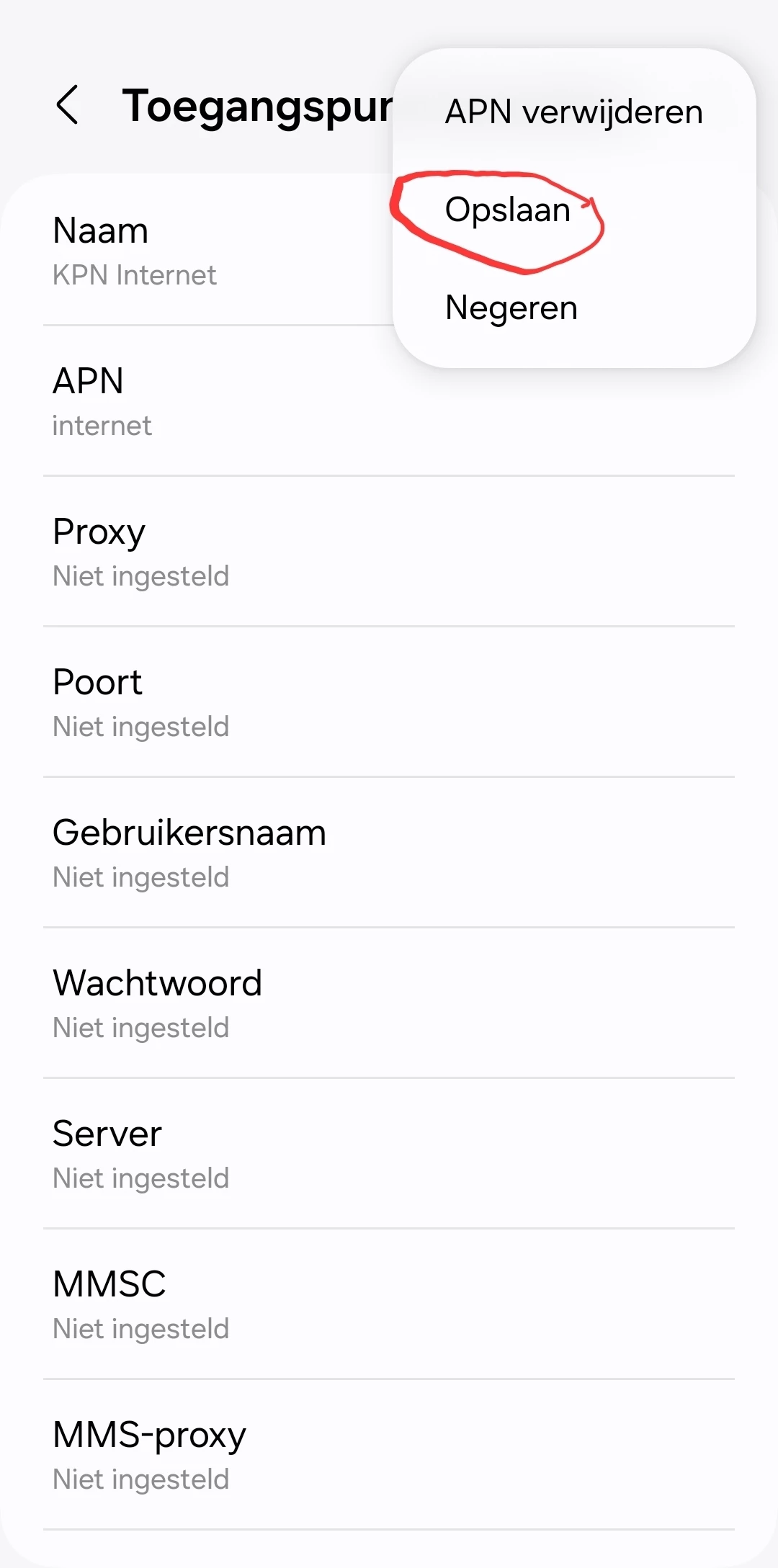Edit Gebruikersnaam setting
This screenshot has height=1568, width=778.
click(389, 854)
